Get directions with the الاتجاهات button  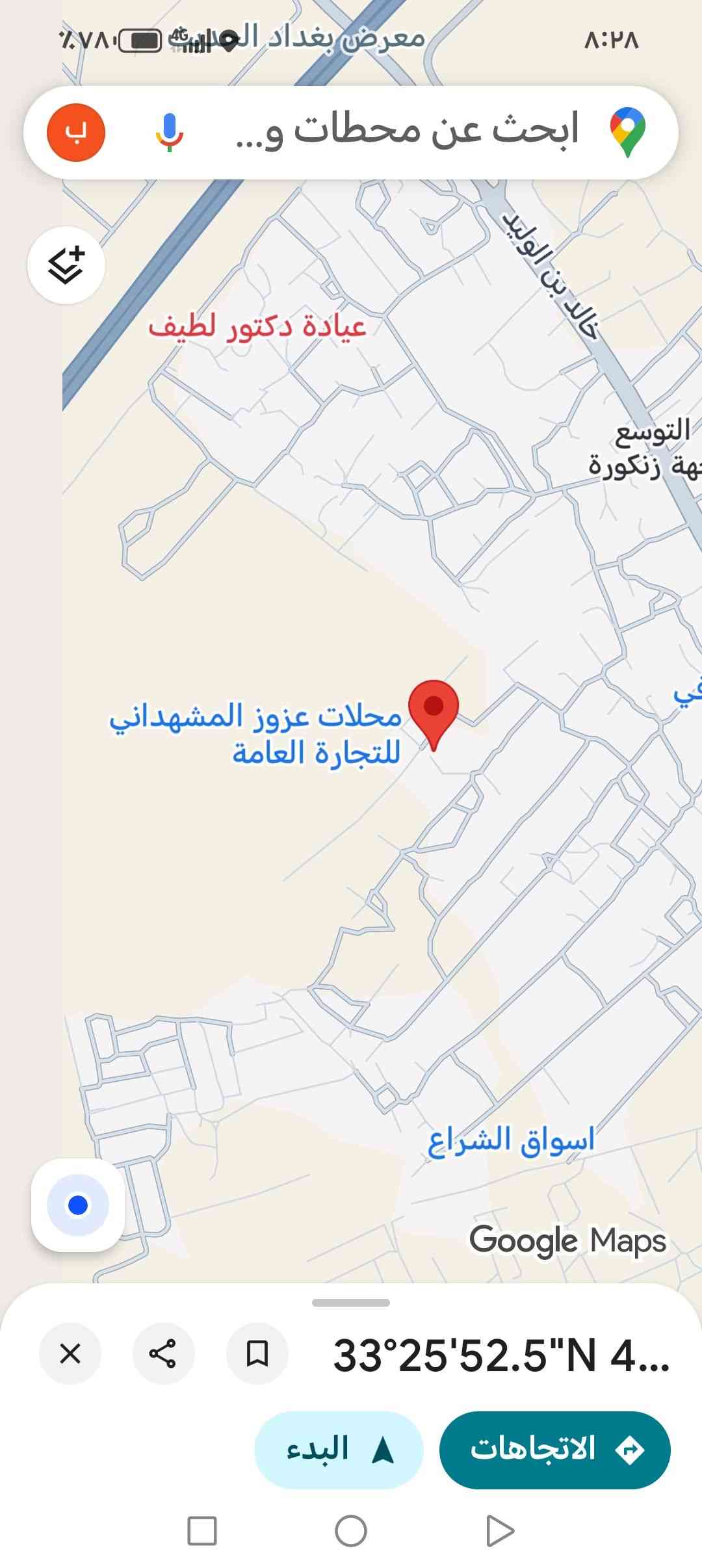click(x=554, y=1450)
